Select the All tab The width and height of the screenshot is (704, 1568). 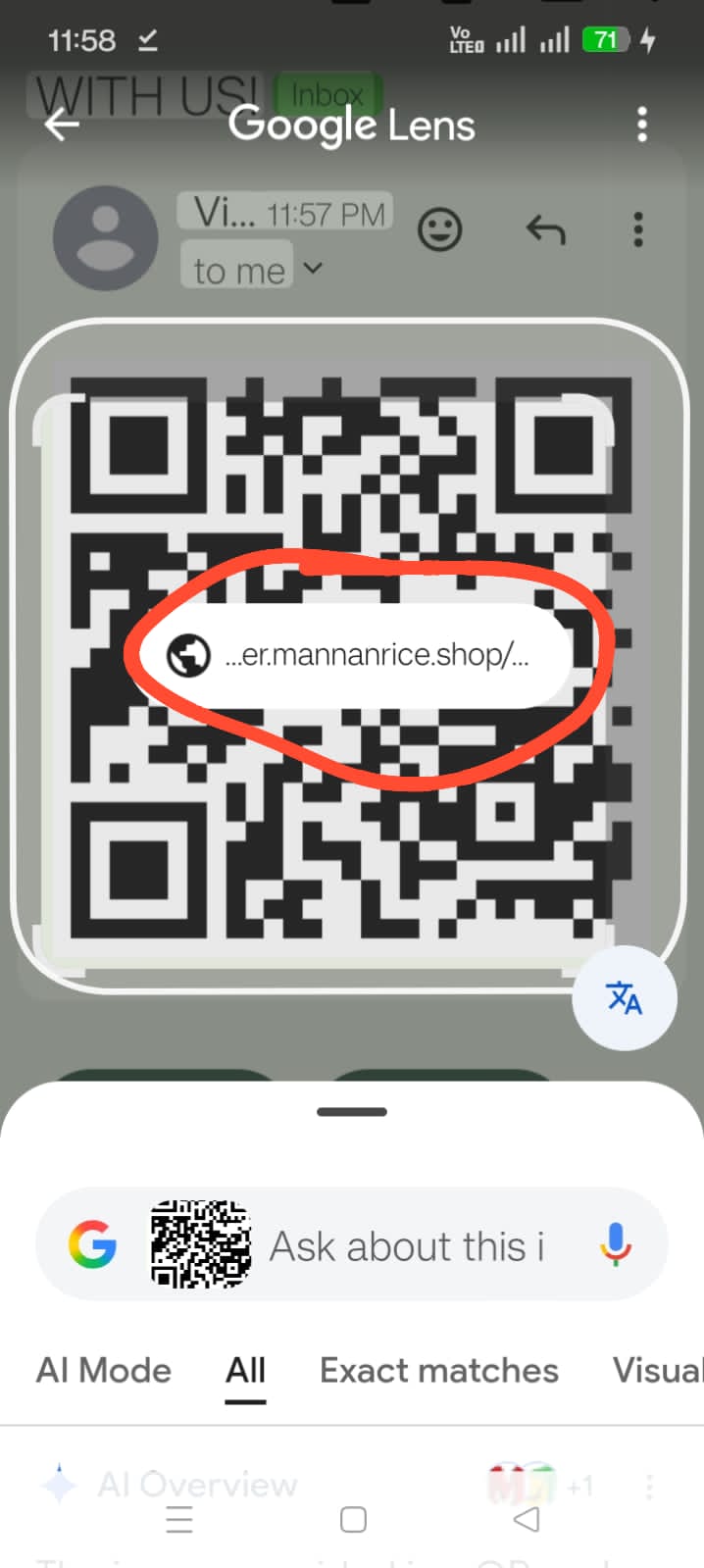pyautogui.click(x=245, y=1370)
